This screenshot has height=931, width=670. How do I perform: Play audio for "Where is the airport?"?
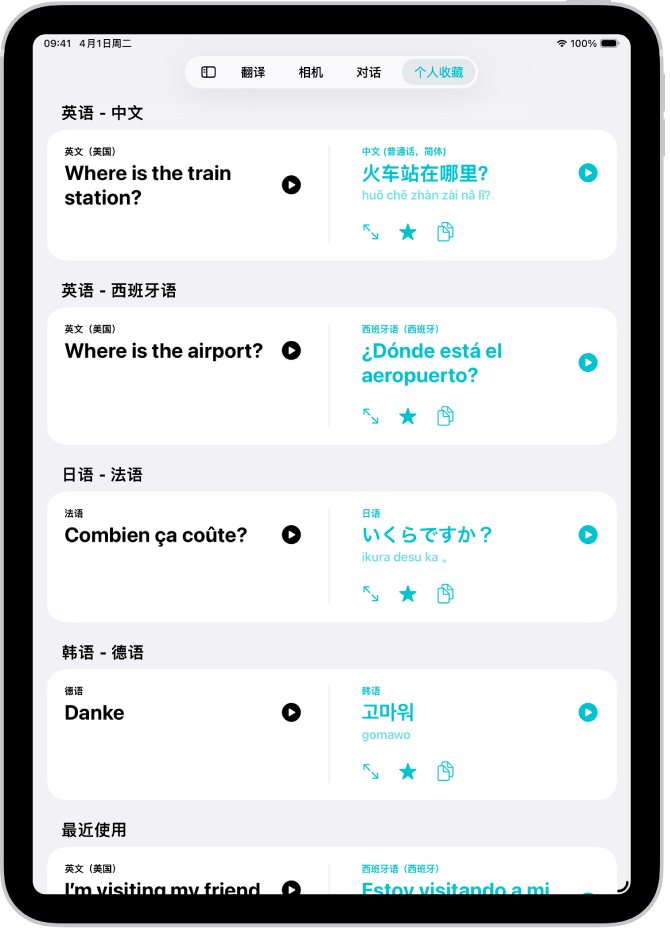pos(291,351)
